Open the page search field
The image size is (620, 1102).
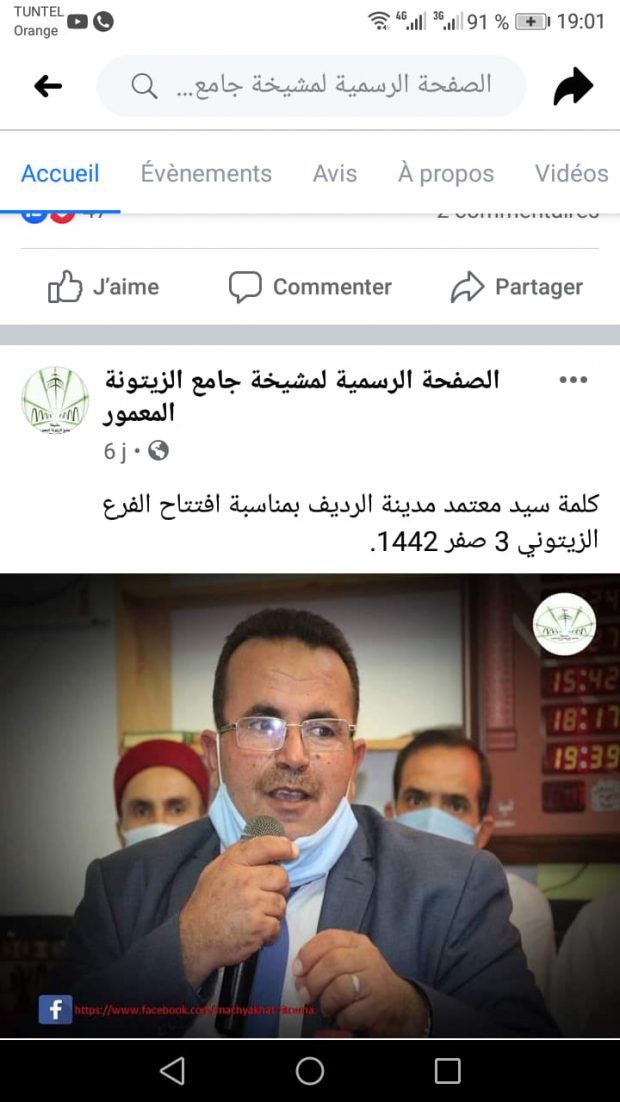tap(311, 86)
